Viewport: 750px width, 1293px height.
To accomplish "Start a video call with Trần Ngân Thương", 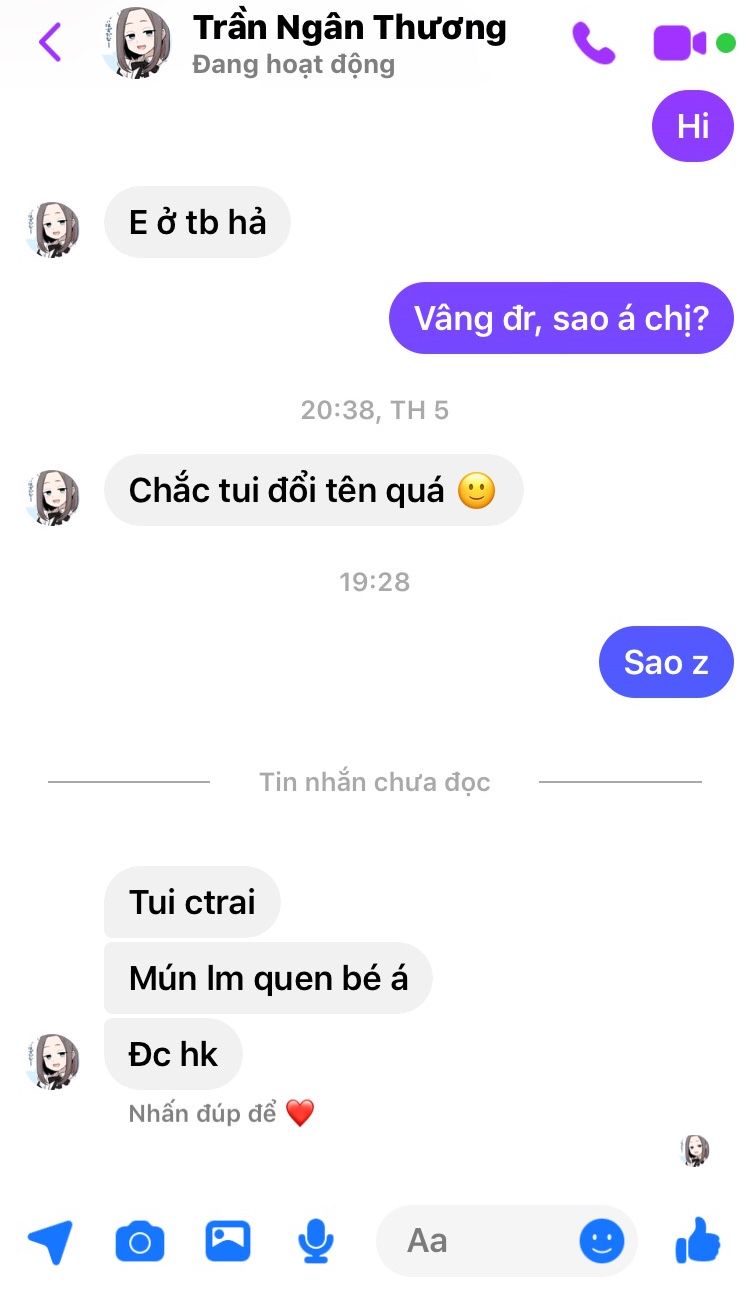I will pyautogui.click(x=680, y=43).
